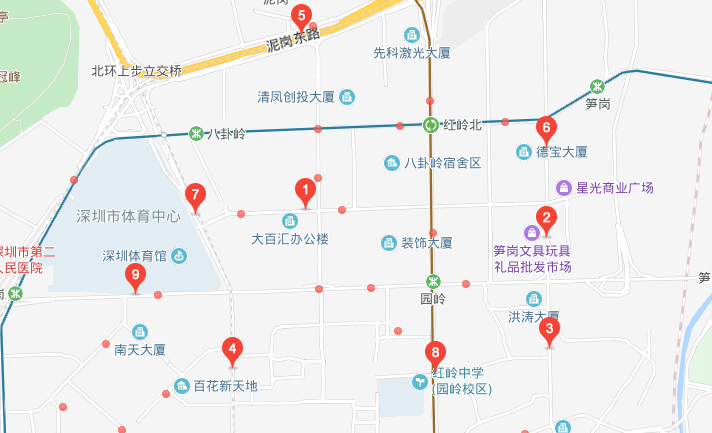Open marker 8 near 红岭中学
The height and width of the screenshot is (433, 712).
coord(434,352)
